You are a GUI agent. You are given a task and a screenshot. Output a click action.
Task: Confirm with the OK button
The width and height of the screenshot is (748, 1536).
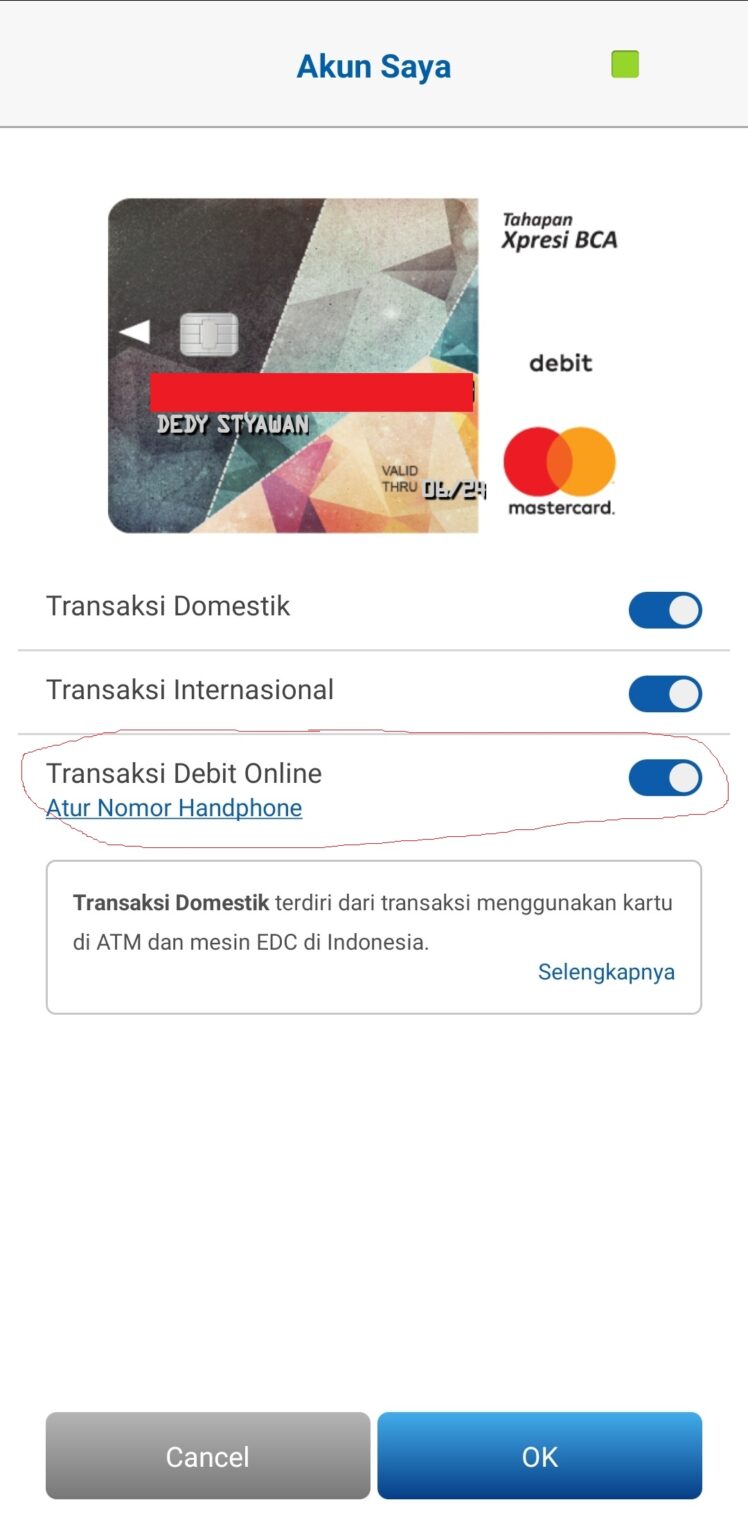539,1456
